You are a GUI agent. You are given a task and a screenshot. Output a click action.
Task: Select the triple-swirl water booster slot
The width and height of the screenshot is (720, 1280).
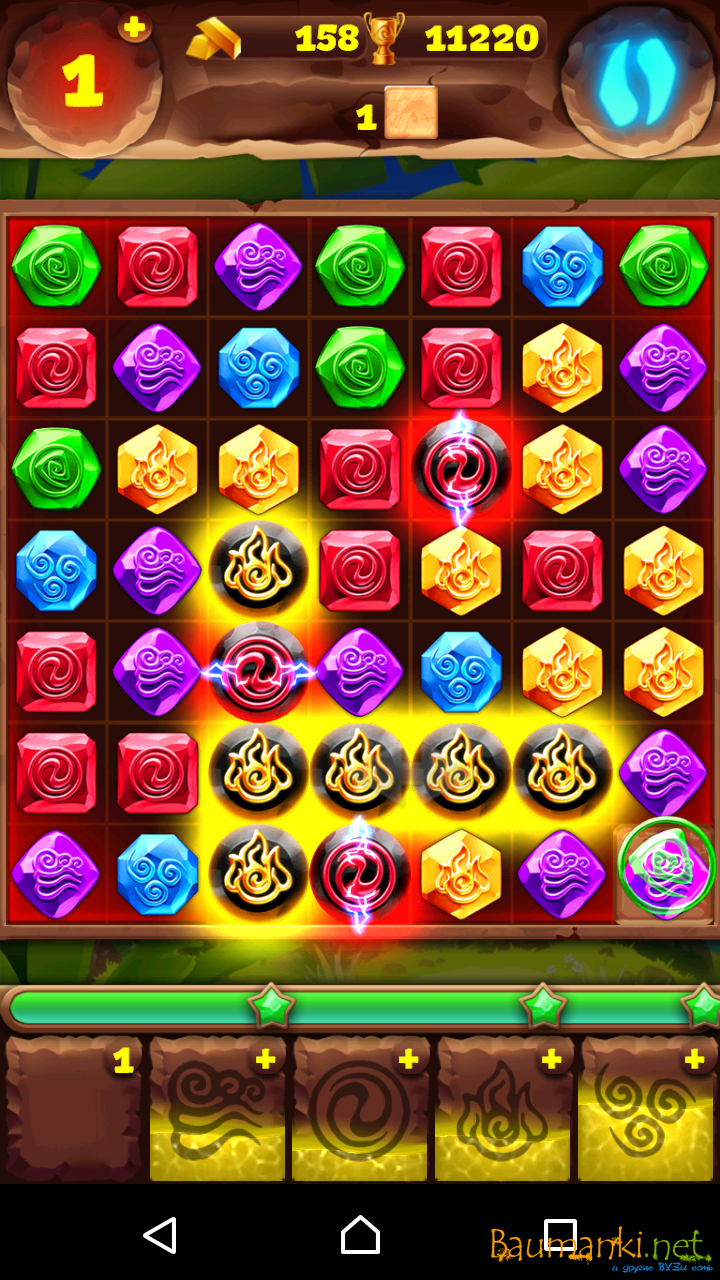click(x=647, y=1110)
